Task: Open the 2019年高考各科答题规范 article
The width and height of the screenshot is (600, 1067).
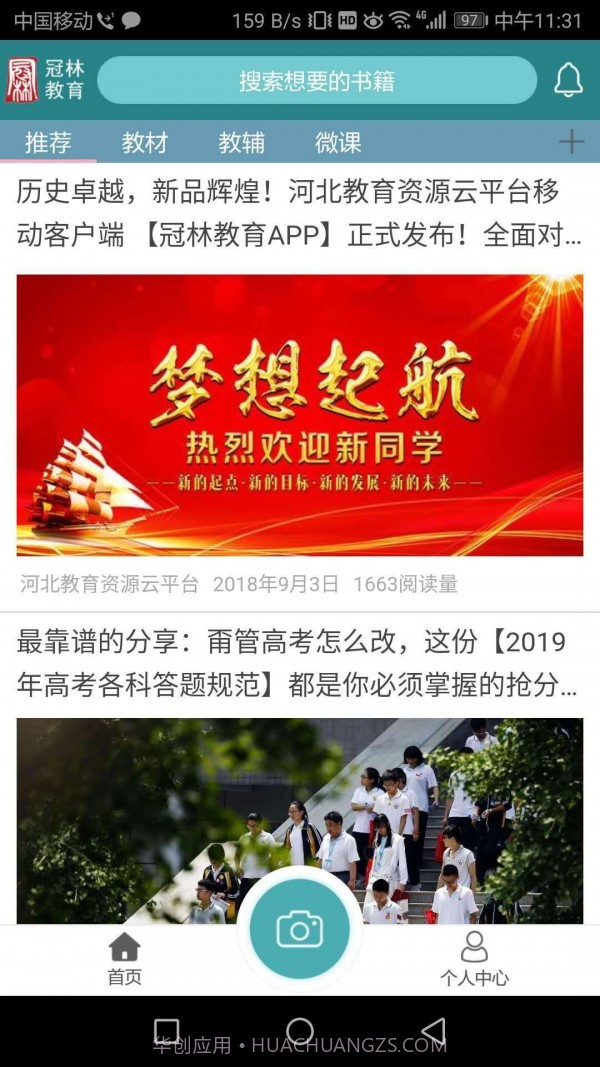Action: 300,663
